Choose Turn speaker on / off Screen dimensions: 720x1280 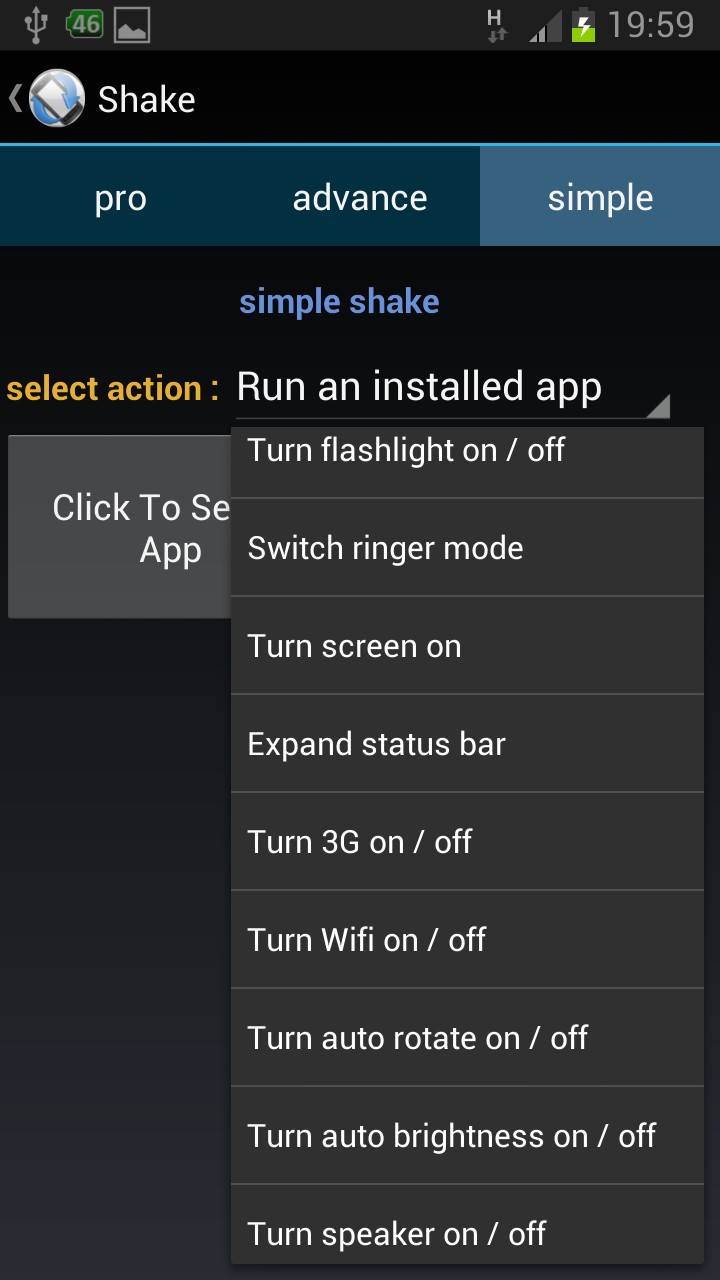coord(467,1232)
